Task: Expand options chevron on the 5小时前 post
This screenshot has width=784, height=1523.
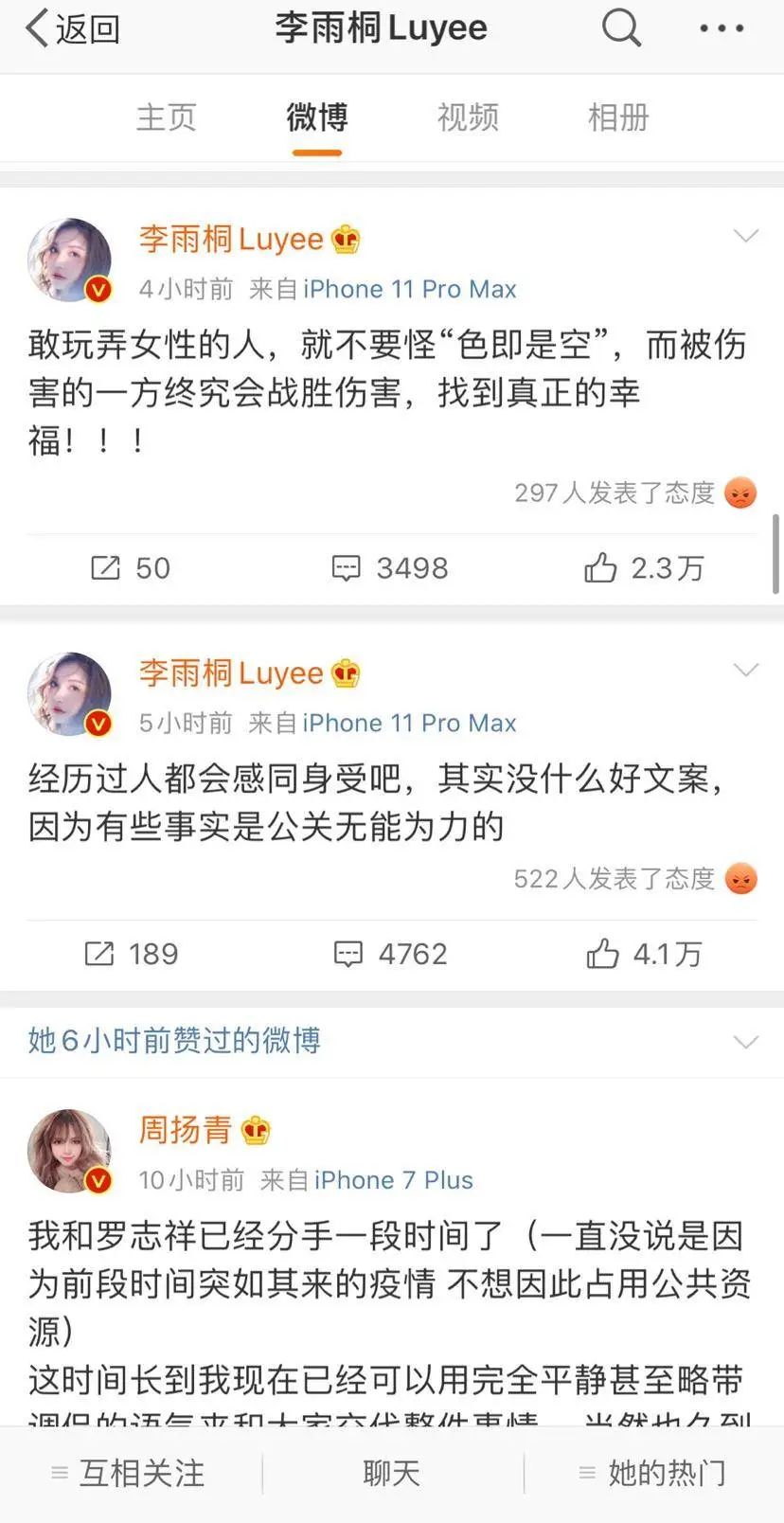Action: click(746, 671)
